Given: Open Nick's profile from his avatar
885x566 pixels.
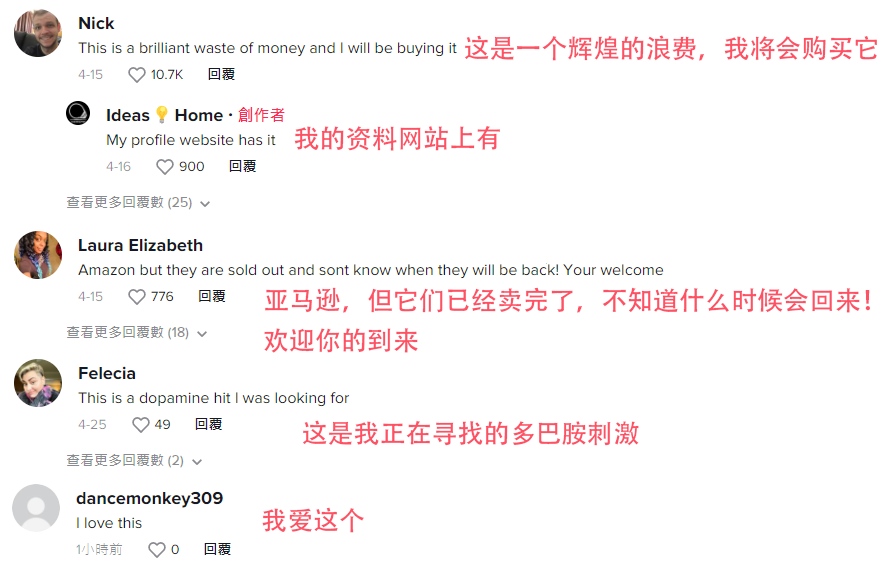Looking at the screenshot, I should point(38,34).
